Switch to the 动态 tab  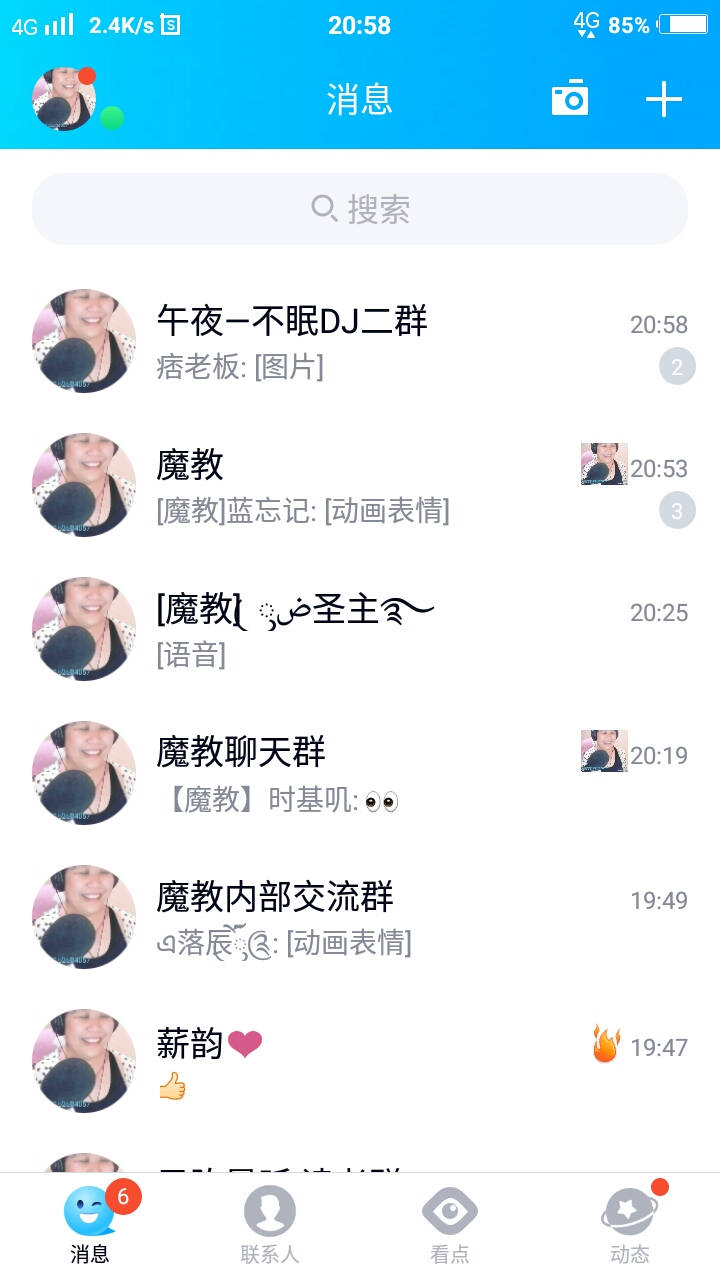coord(630,1226)
